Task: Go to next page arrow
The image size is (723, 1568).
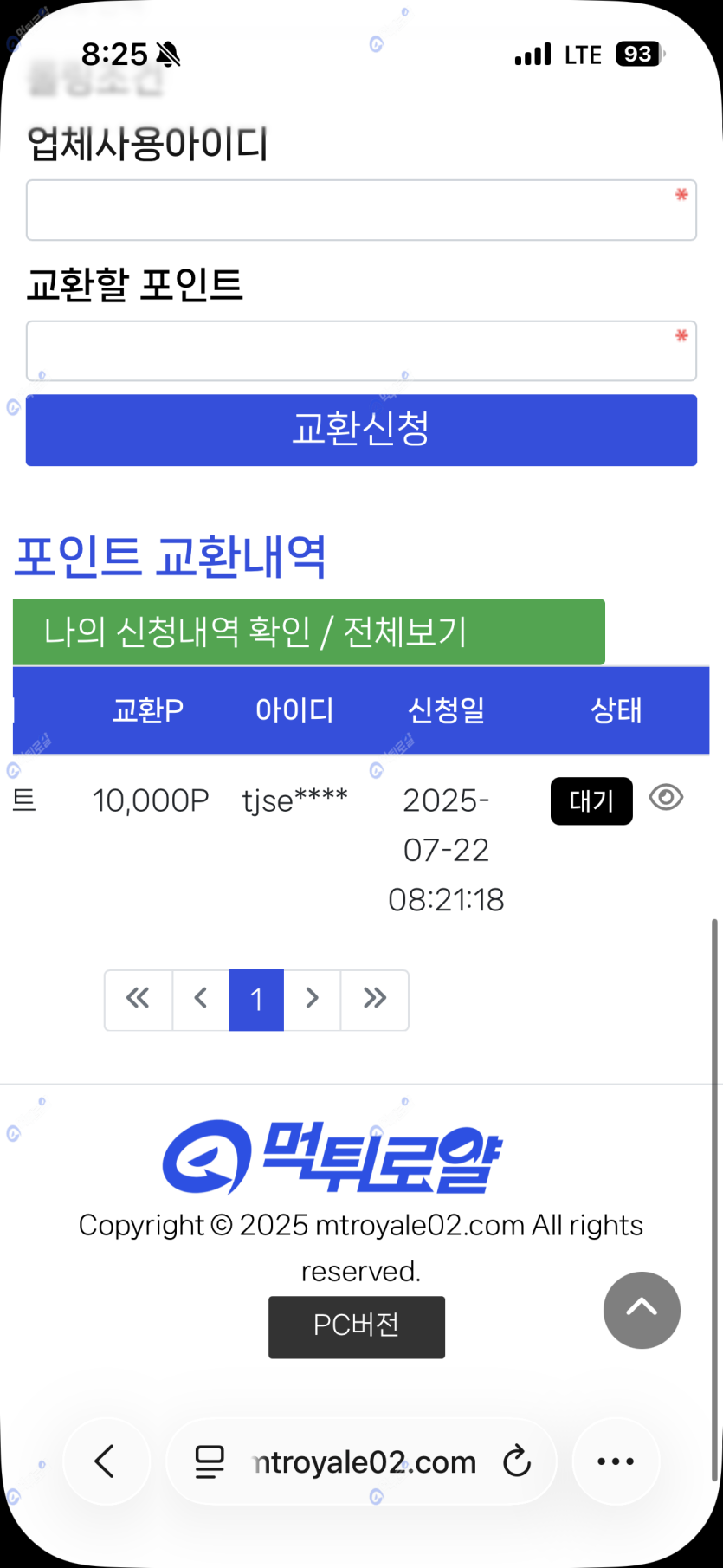Action: [x=312, y=1000]
